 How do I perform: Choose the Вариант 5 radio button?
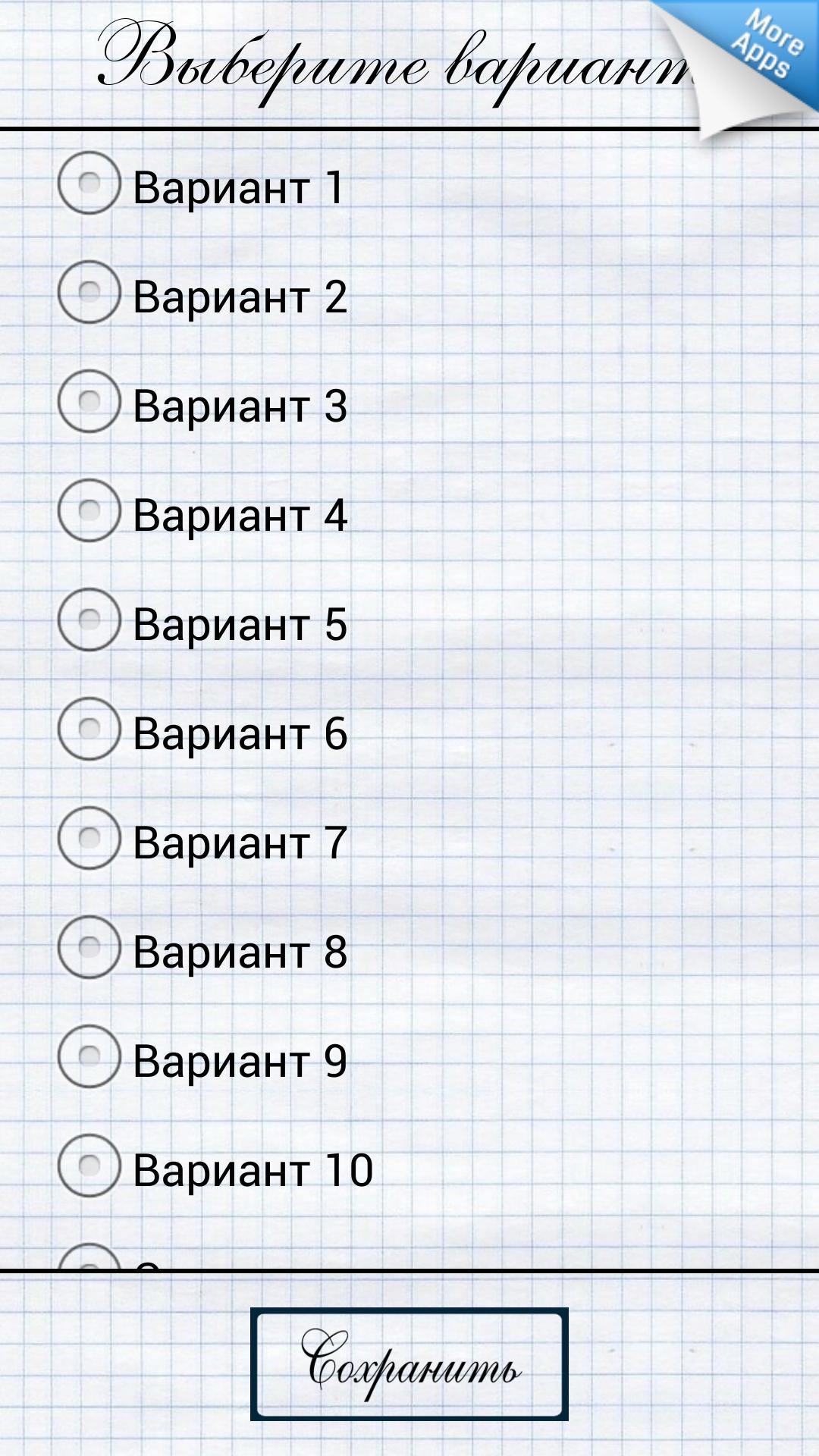pos(89,620)
